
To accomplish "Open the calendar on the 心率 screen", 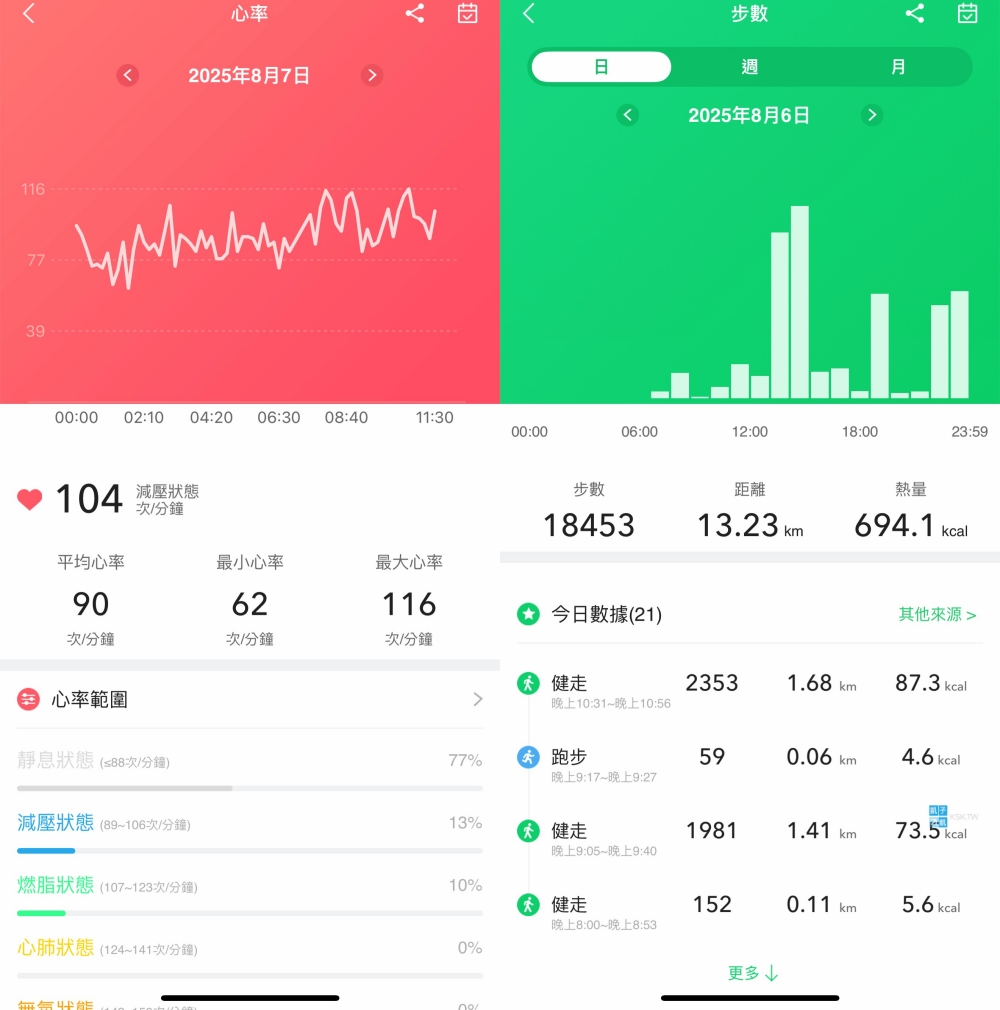I will pyautogui.click(x=467, y=14).
